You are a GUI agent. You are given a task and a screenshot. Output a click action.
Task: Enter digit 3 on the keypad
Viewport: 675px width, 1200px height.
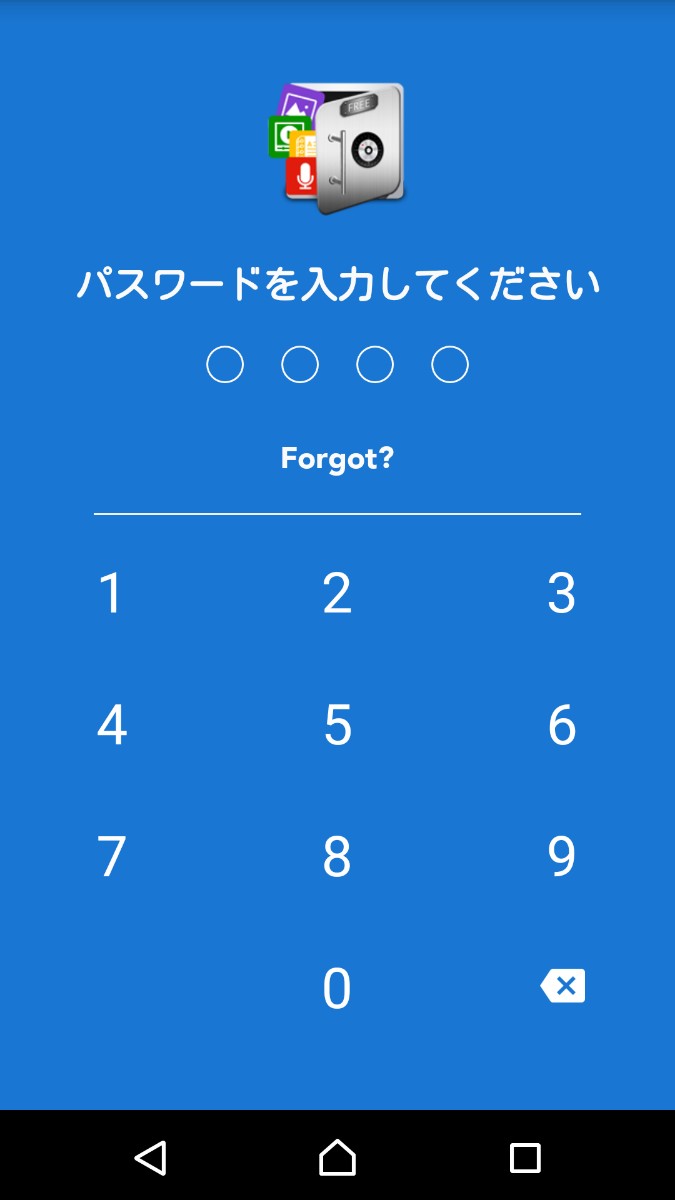coord(562,593)
